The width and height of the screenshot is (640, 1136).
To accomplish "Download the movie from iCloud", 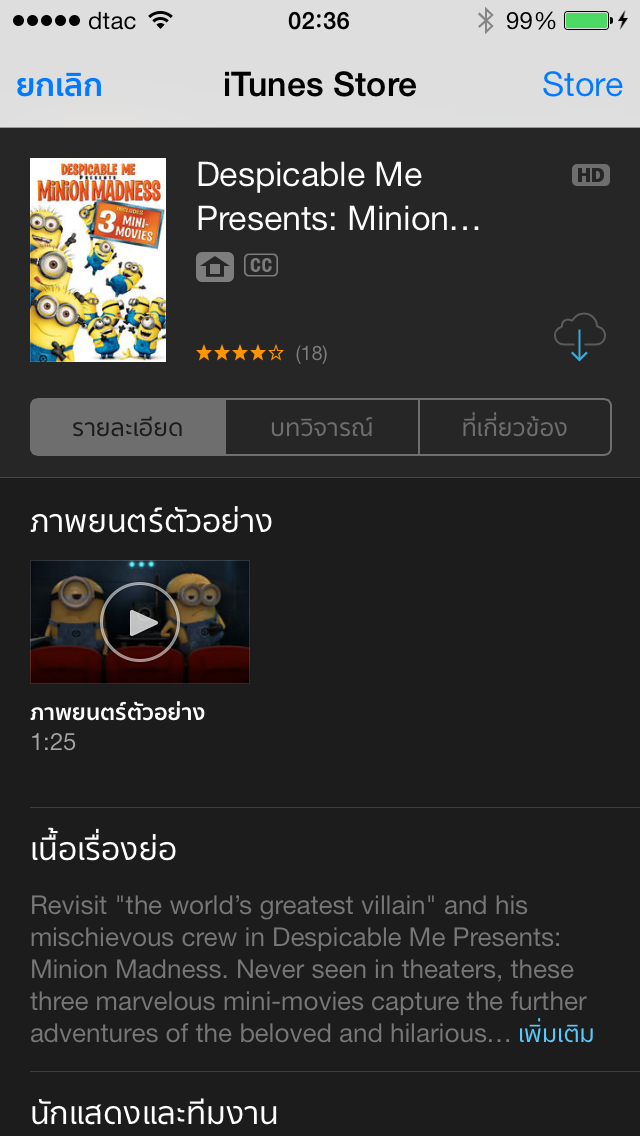I will [580, 337].
